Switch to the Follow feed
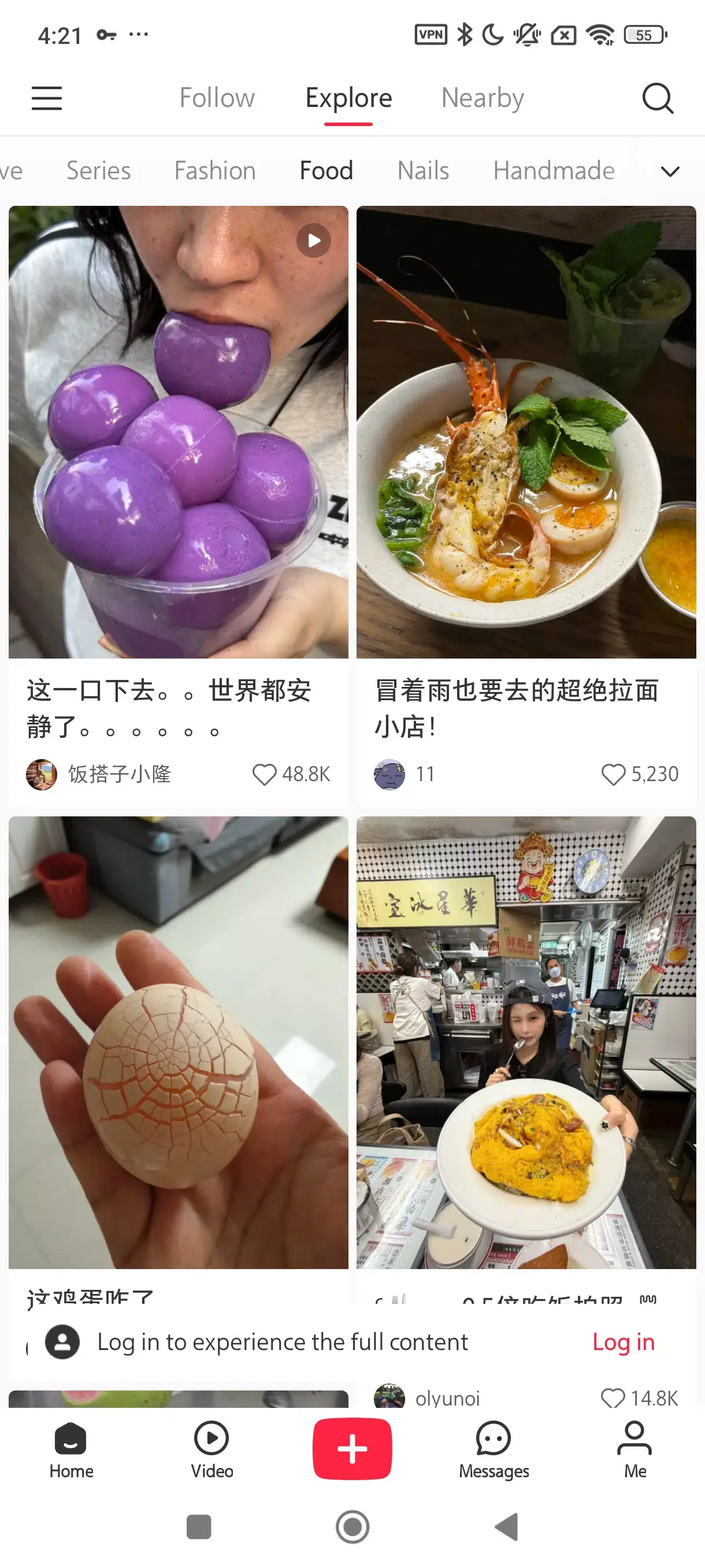The height and width of the screenshot is (1568, 705). coord(217,98)
